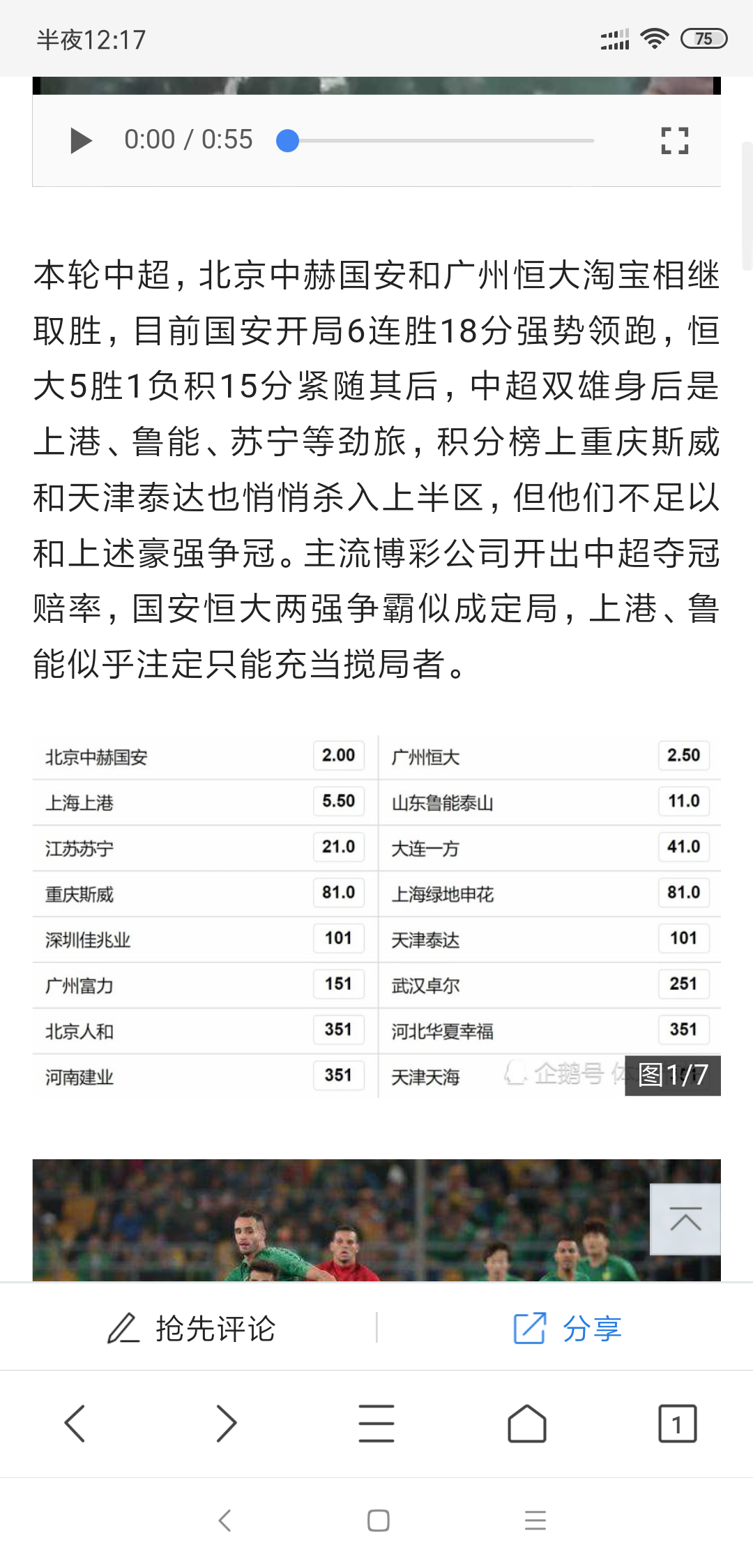Open the browser menu
This screenshot has width=753, height=1568.
(x=376, y=1423)
